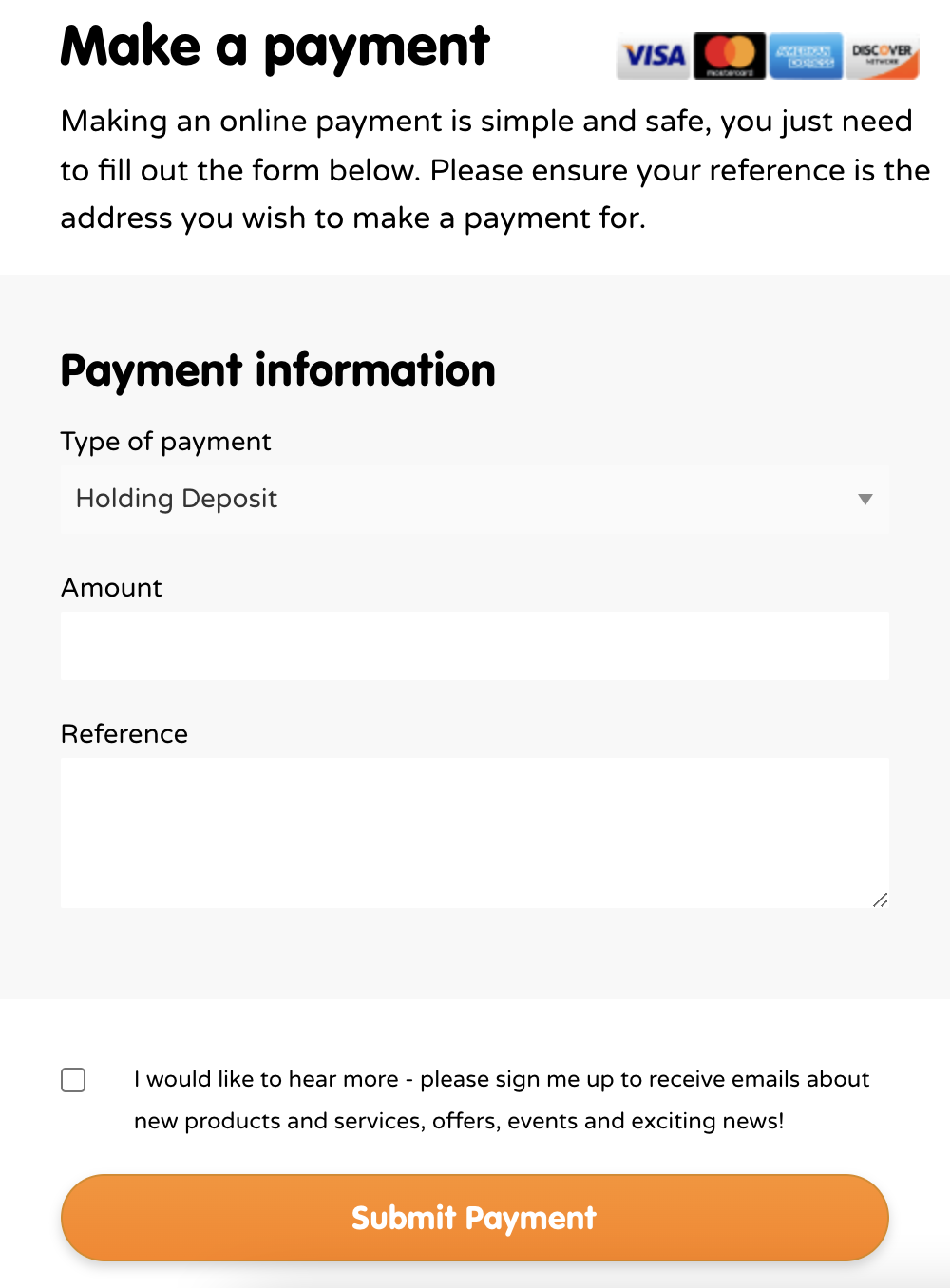Focus the Reference text area
The image size is (950, 1288).
(x=474, y=832)
